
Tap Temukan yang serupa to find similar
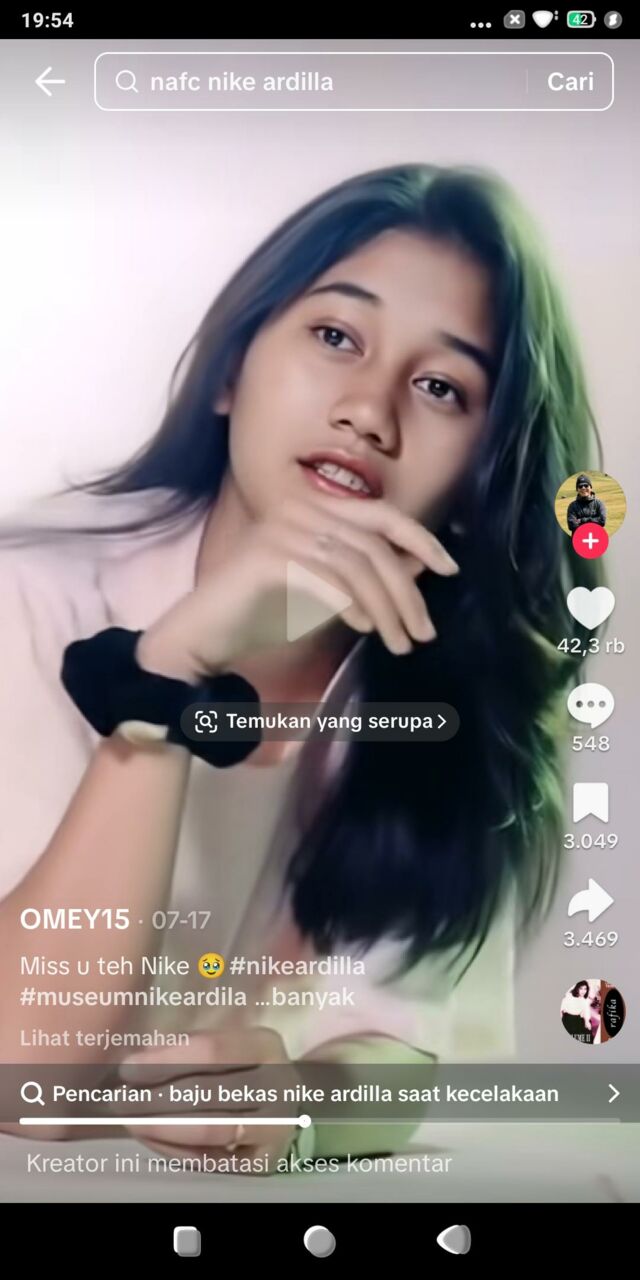320,721
